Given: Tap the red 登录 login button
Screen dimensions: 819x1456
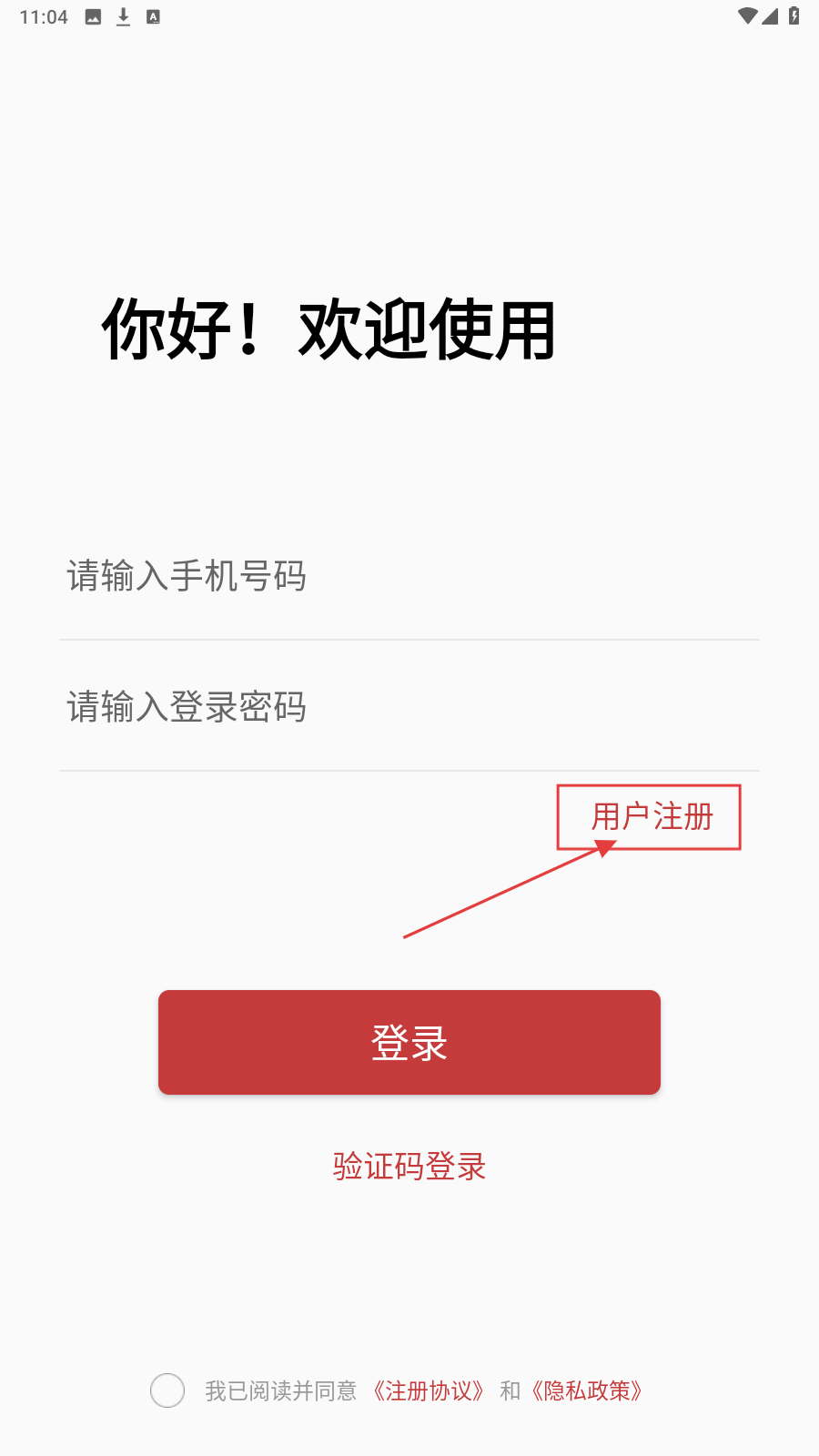Looking at the screenshot, I should [x=409, y=1042].
